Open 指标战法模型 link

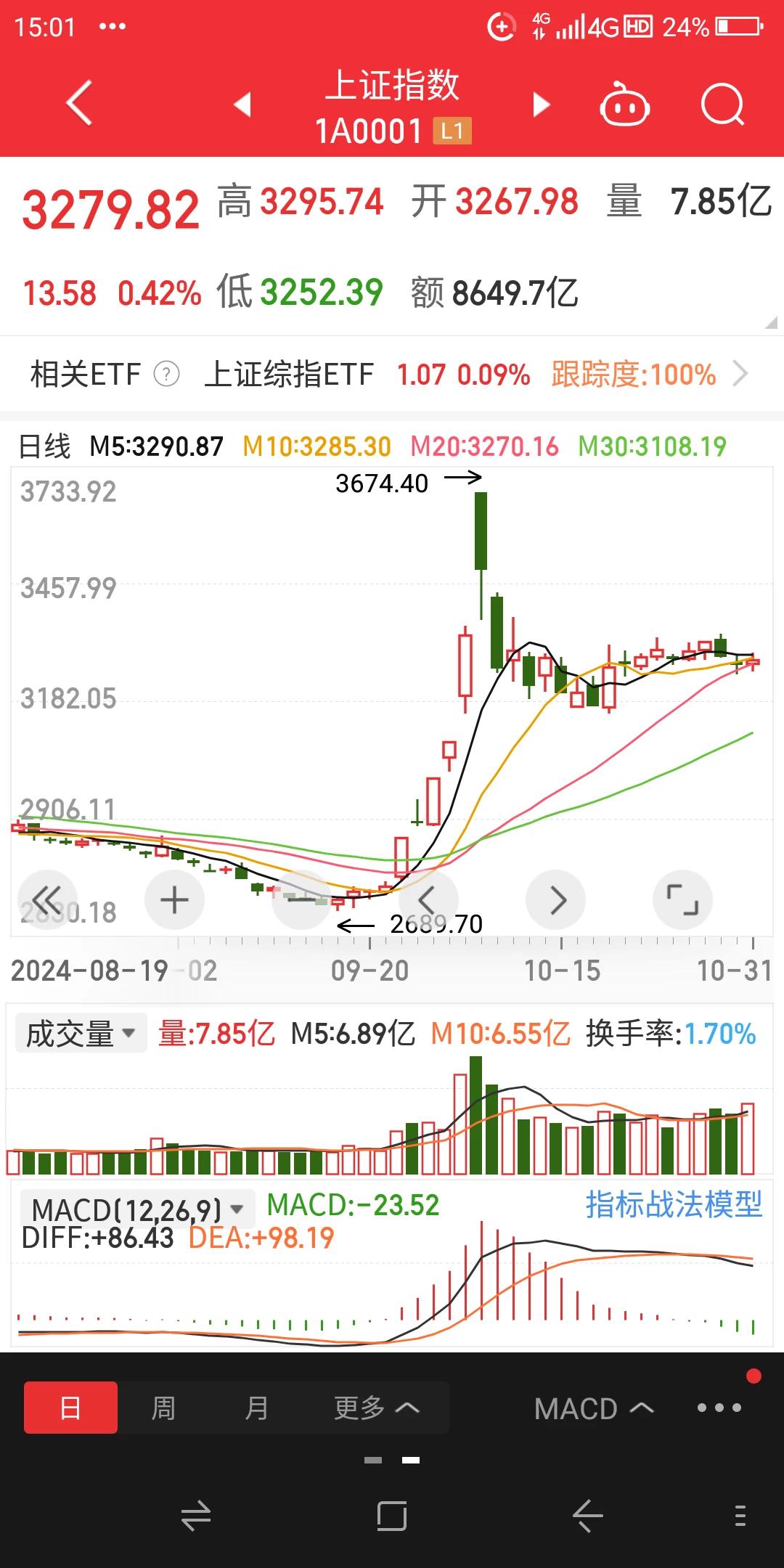(674, 1205)
